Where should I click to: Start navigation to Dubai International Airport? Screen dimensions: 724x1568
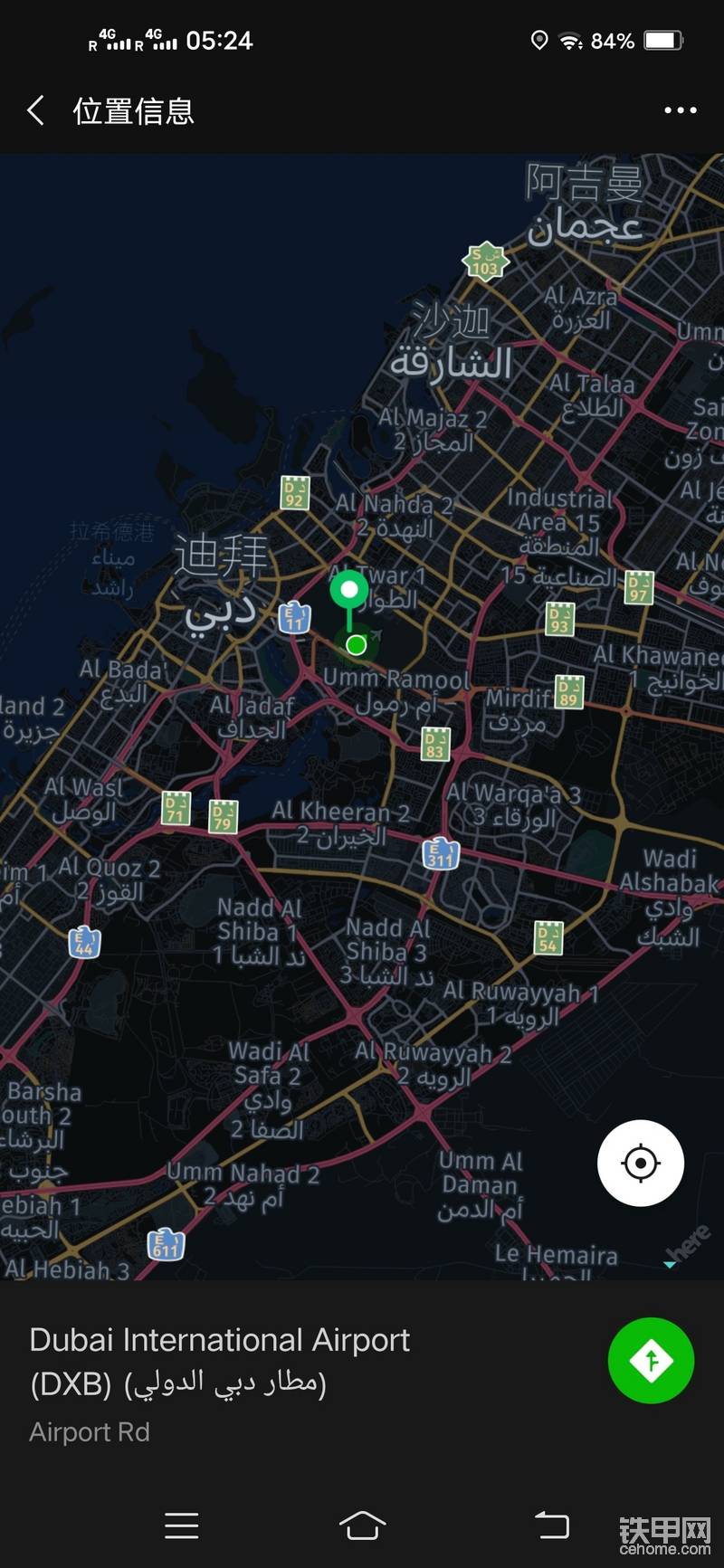(651, 1360)
